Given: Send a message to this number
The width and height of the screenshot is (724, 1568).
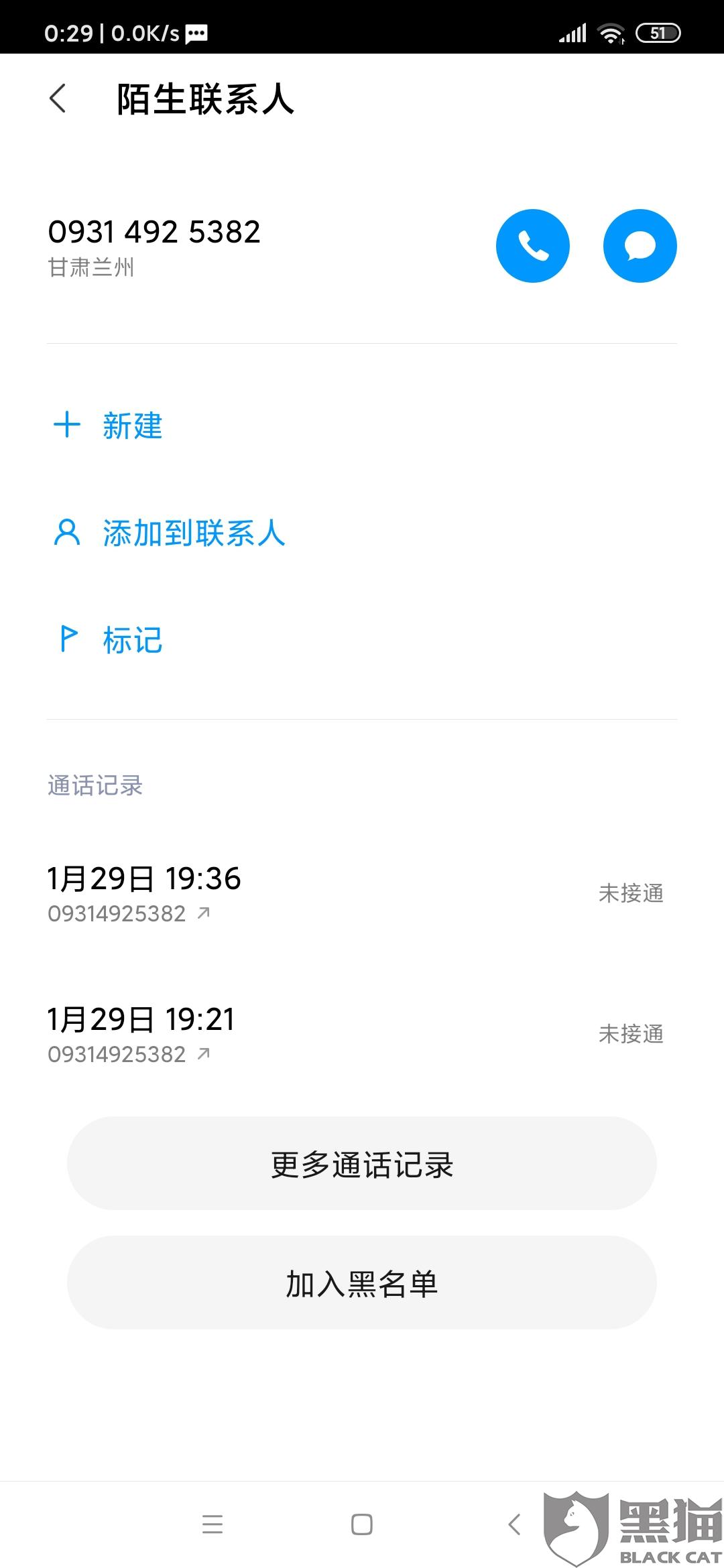Looking at the screenshot, I should pyautogui.click(x=640, y=246).
